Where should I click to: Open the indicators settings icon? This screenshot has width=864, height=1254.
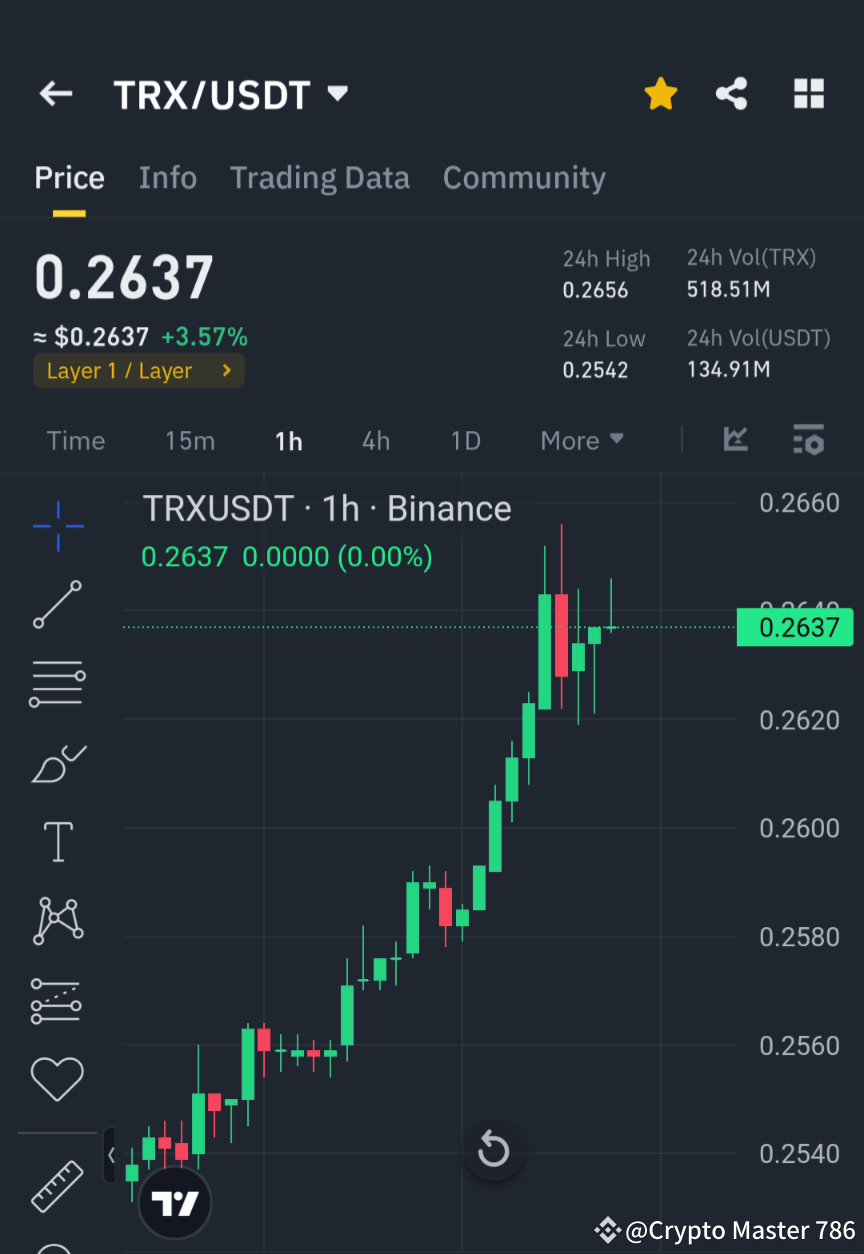click(808, 440)
